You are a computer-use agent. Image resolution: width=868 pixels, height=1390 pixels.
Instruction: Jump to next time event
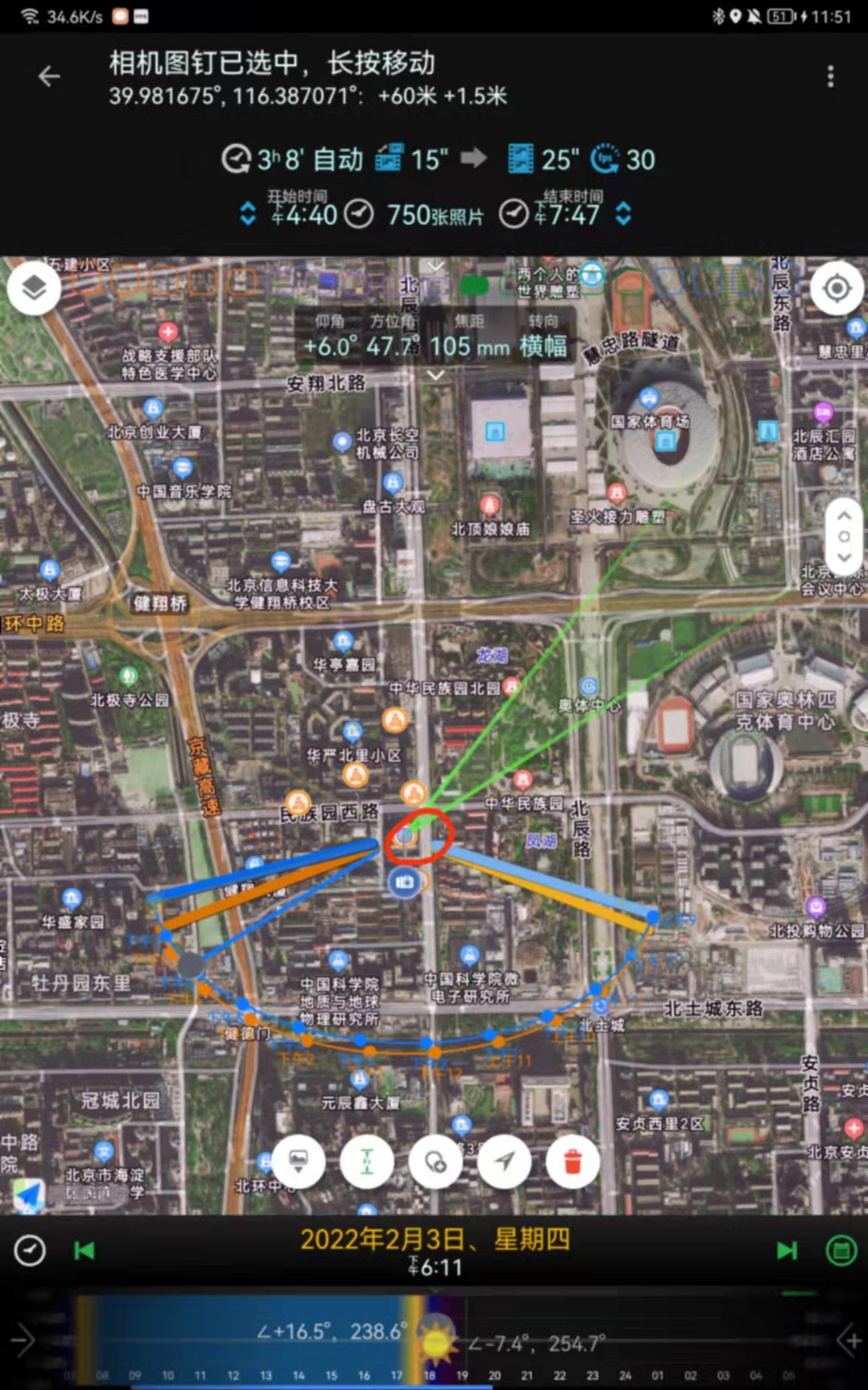[x=786, y=1251]
